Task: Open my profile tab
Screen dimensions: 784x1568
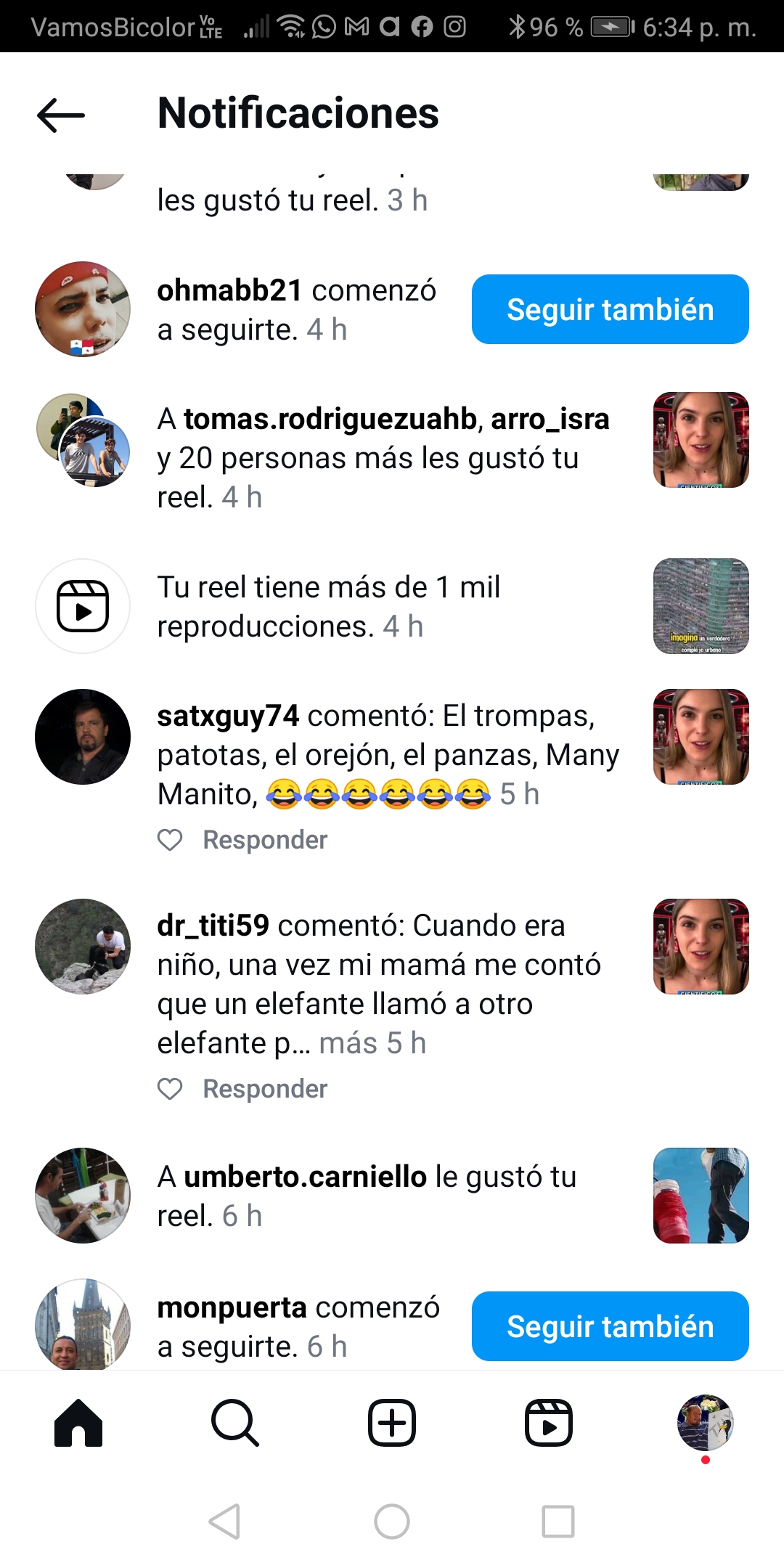Action: pos(705,1423)
